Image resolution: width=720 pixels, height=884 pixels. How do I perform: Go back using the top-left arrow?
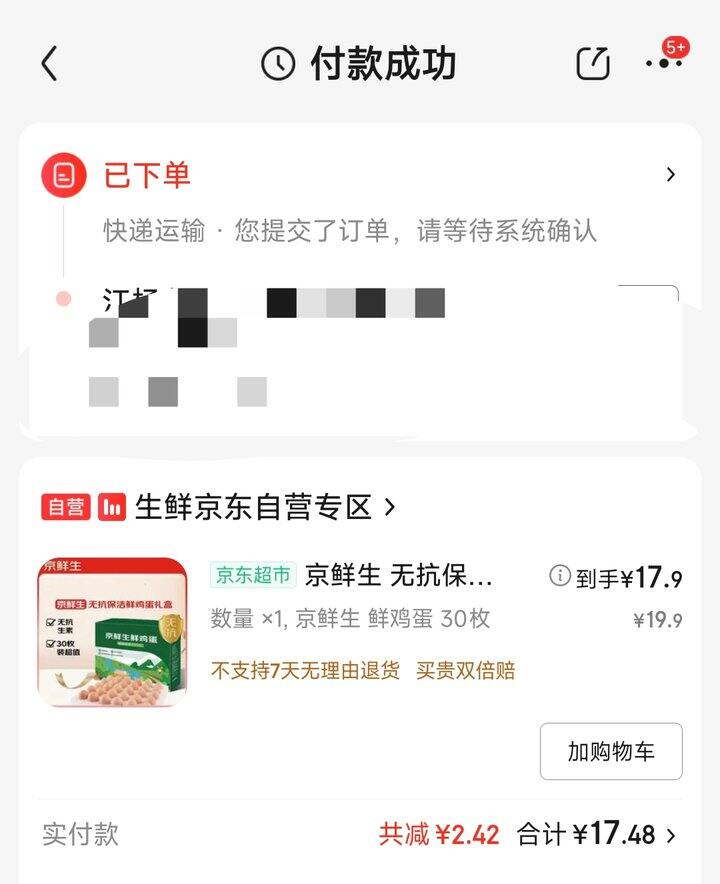49,64
